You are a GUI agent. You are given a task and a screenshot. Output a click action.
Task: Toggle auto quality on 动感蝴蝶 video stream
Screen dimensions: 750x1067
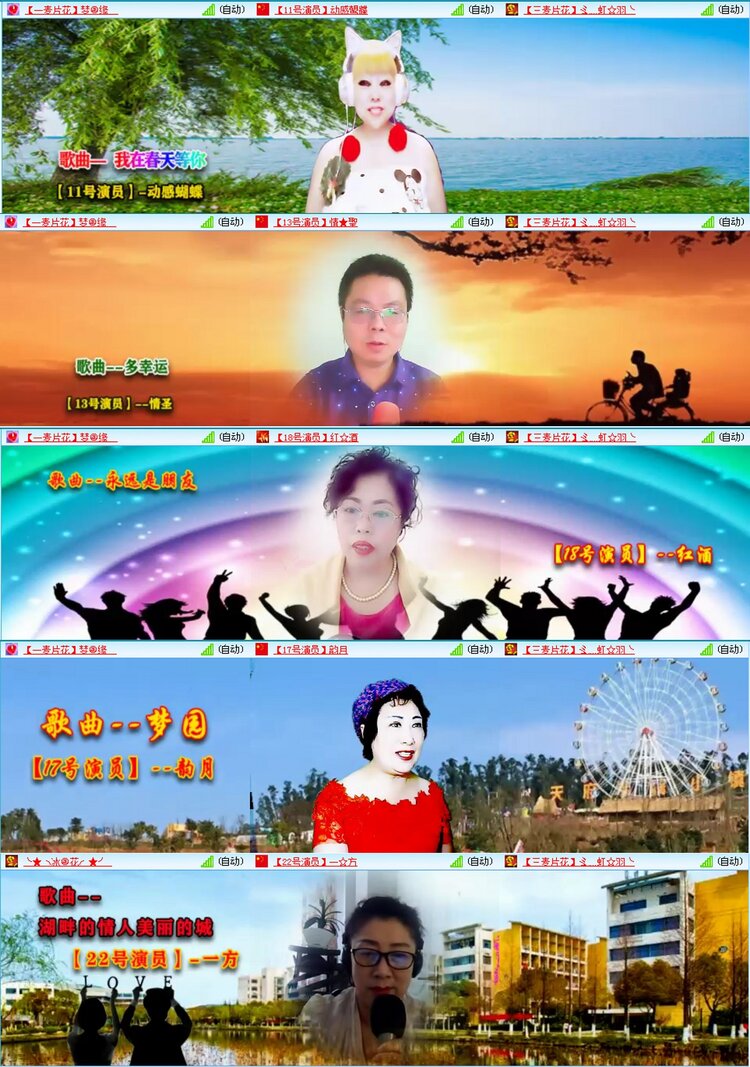(483, 9)
